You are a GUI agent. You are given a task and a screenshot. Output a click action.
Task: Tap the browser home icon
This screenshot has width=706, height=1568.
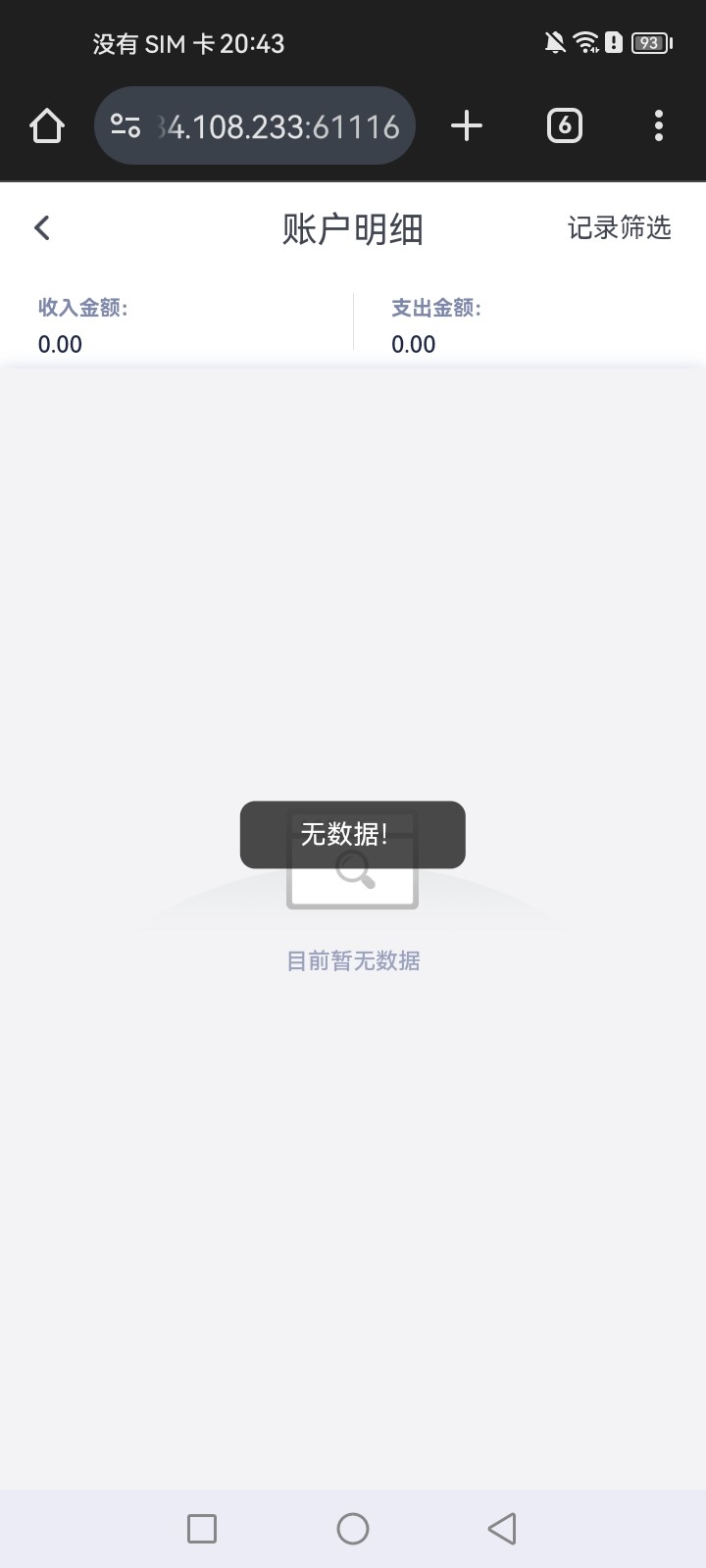point(47,126)
